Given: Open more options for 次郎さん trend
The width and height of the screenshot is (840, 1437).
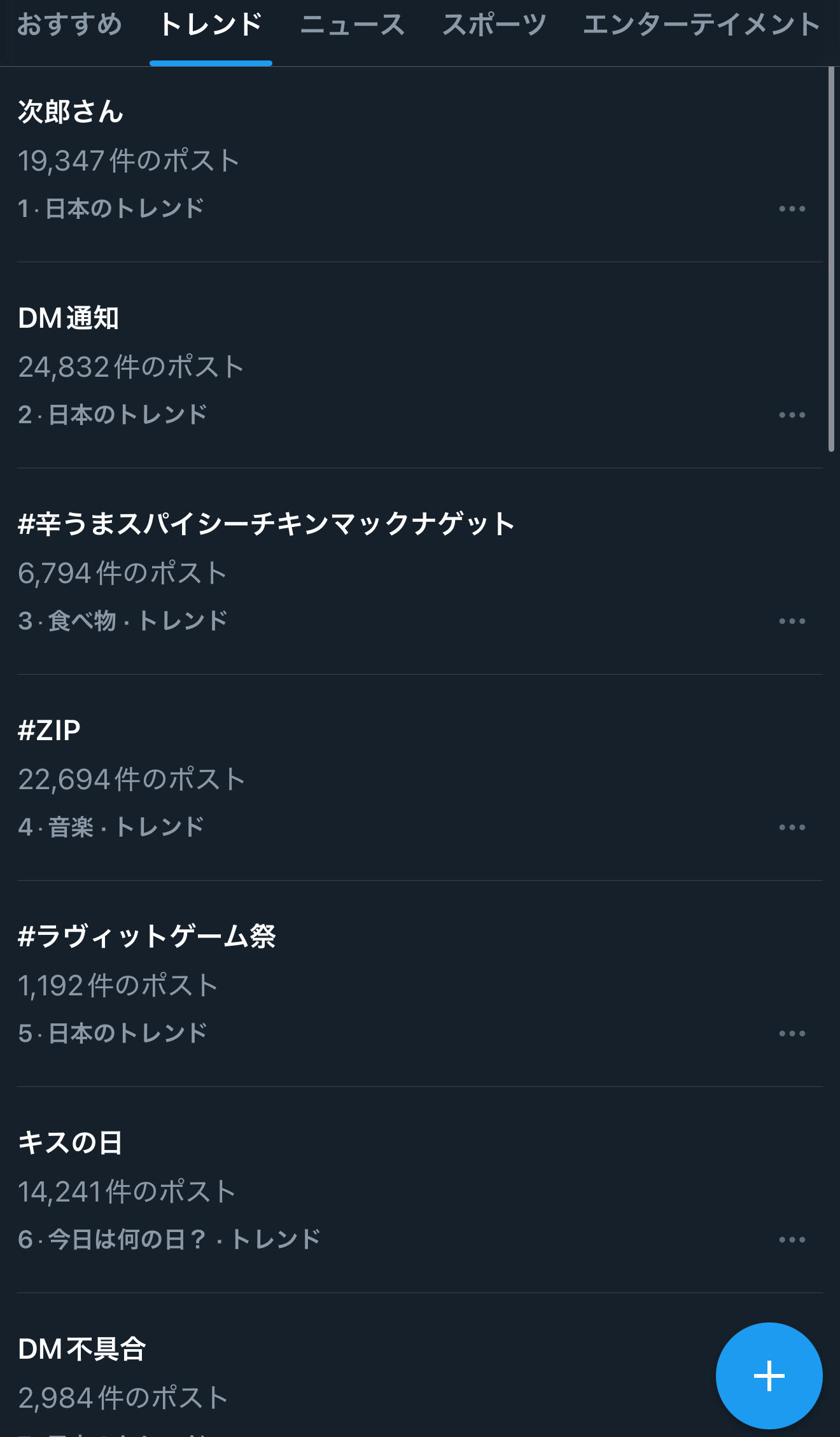Looking at the screenshot, I should click(x=792, y=209).
